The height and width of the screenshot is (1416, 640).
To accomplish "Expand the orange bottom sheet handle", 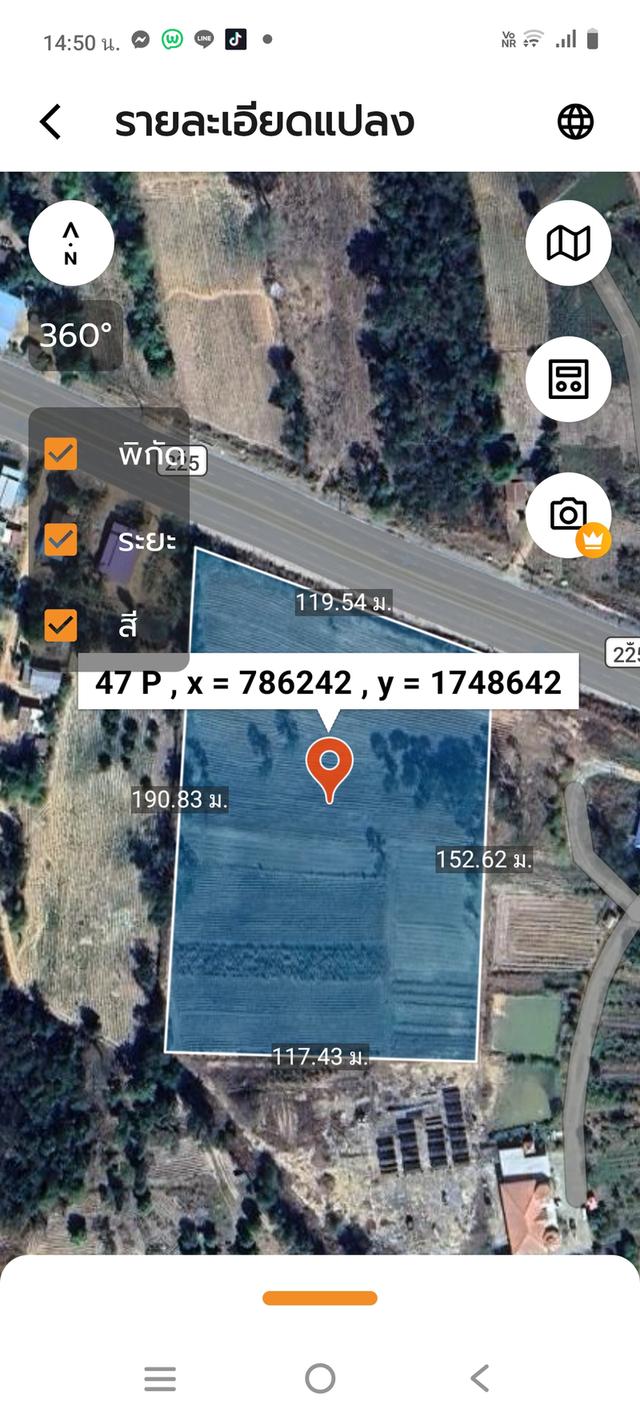I will (x=320, y=1298).
